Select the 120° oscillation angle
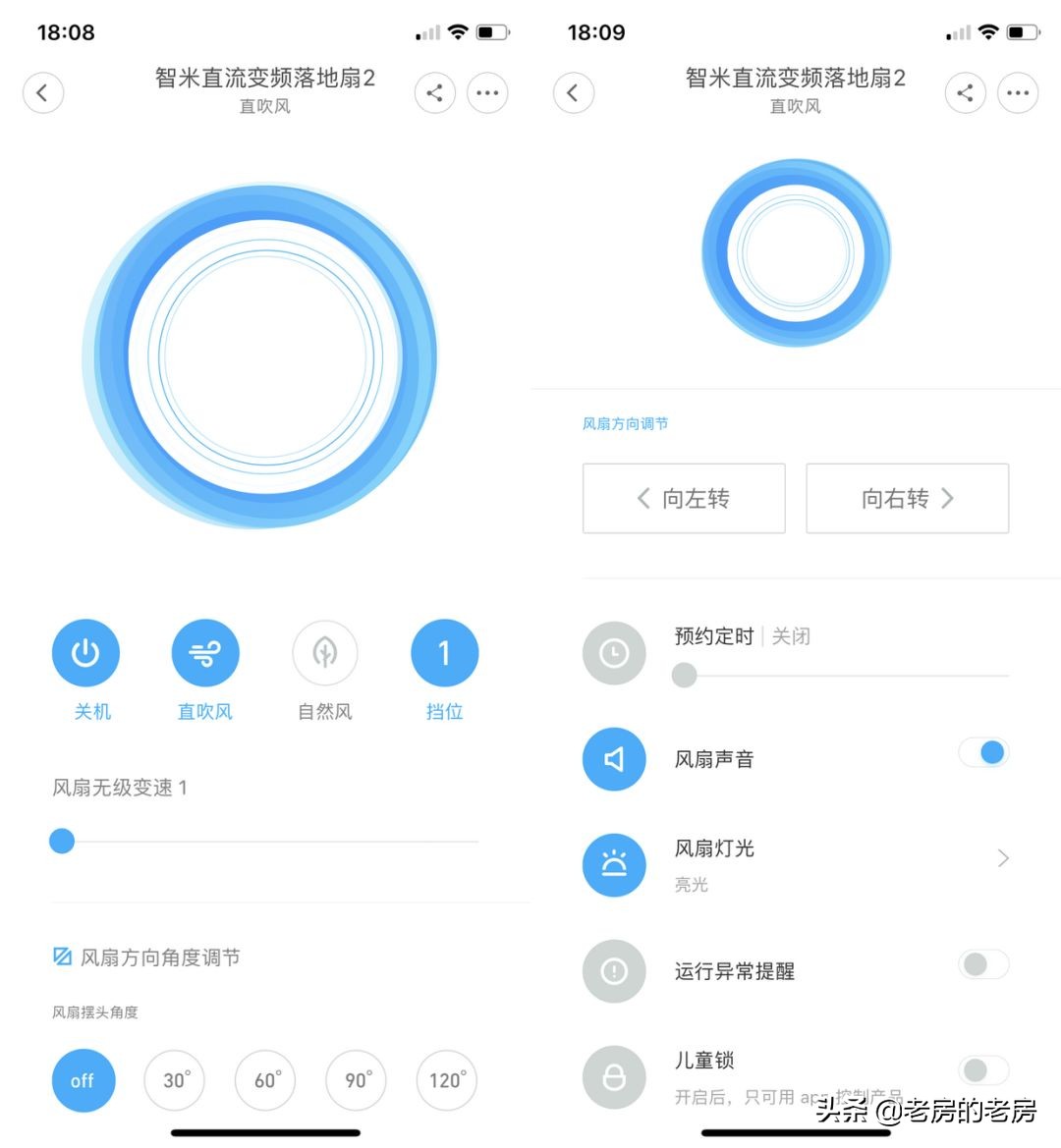Image resolution: width=1061 pixels, height=1148 pixels. click(x=446, y=1080)
